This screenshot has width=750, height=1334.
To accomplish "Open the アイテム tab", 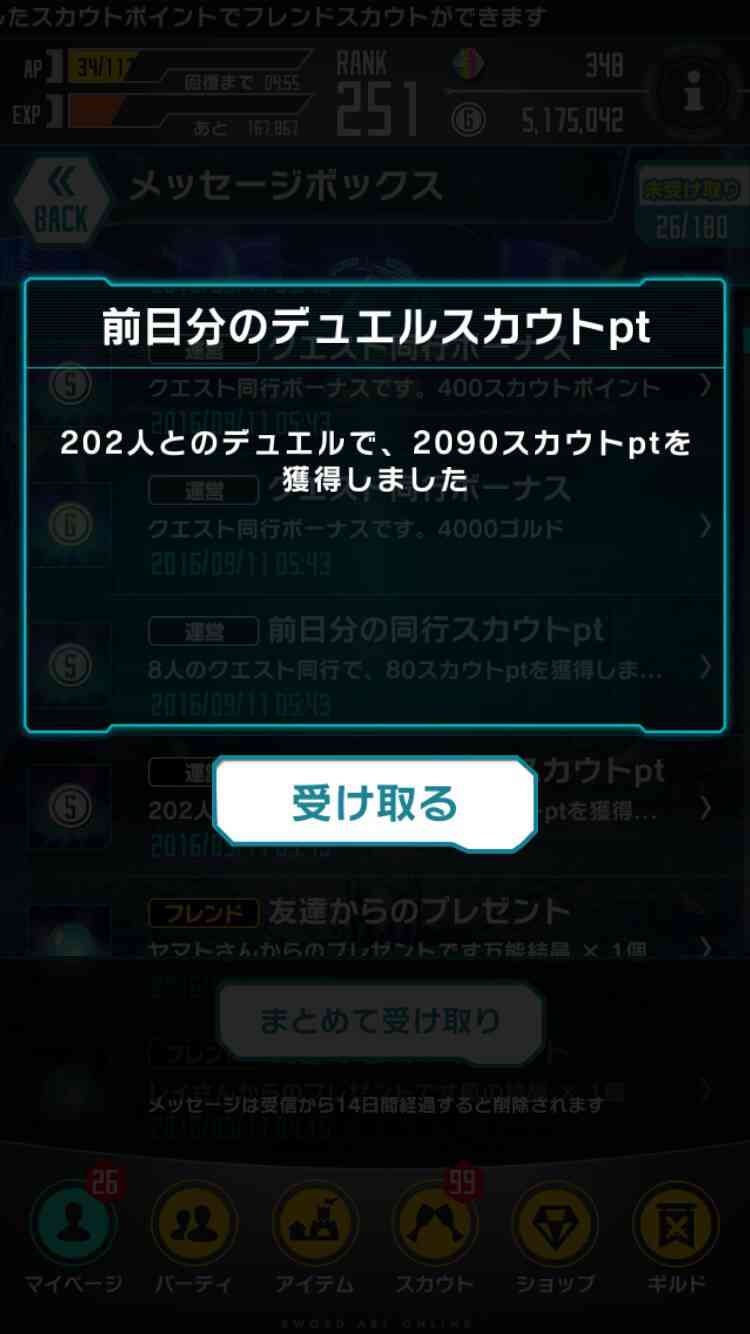I will (x=314, y=1238).
